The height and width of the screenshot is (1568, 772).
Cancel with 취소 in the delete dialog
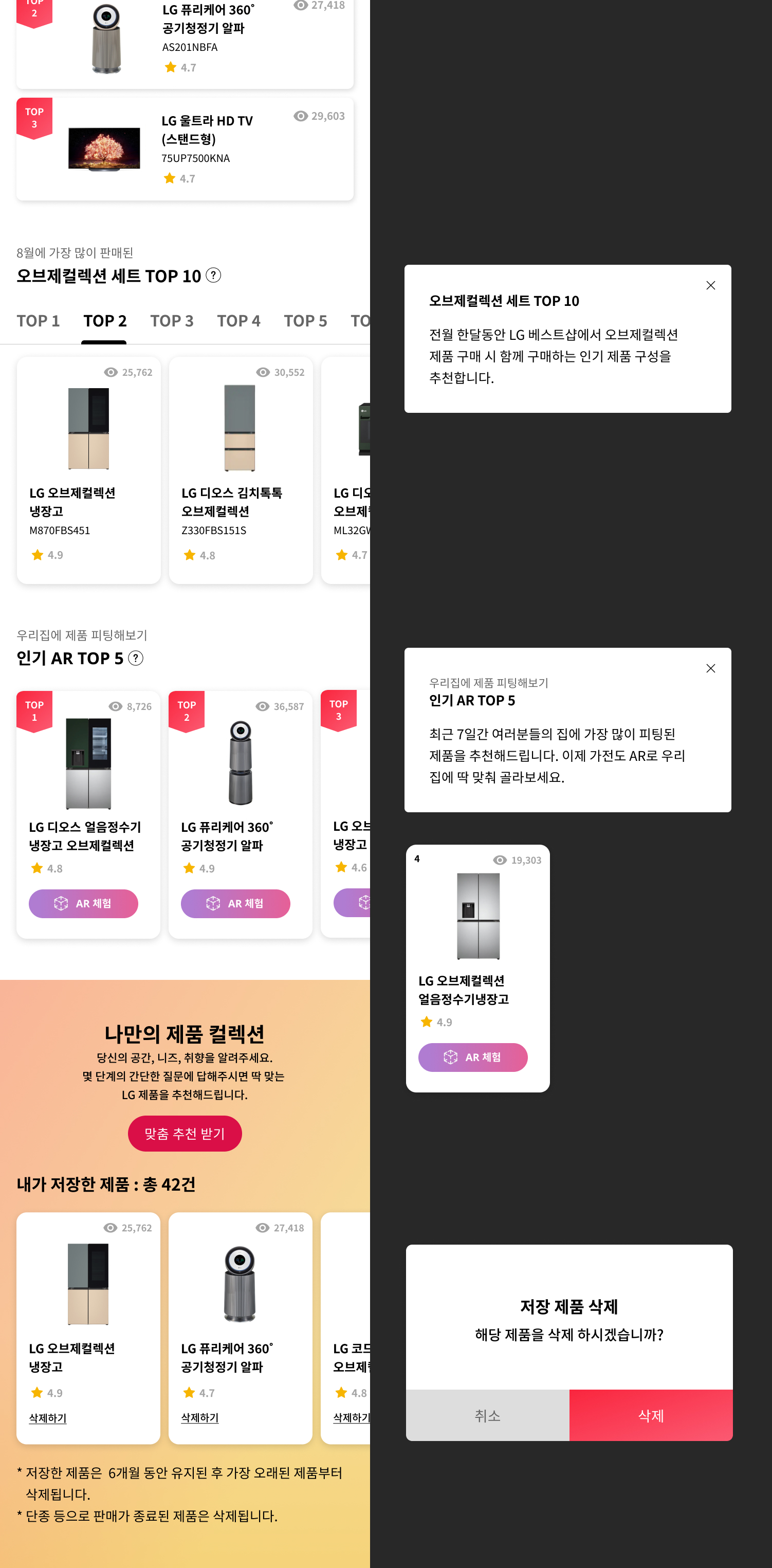click(487, 1415)
